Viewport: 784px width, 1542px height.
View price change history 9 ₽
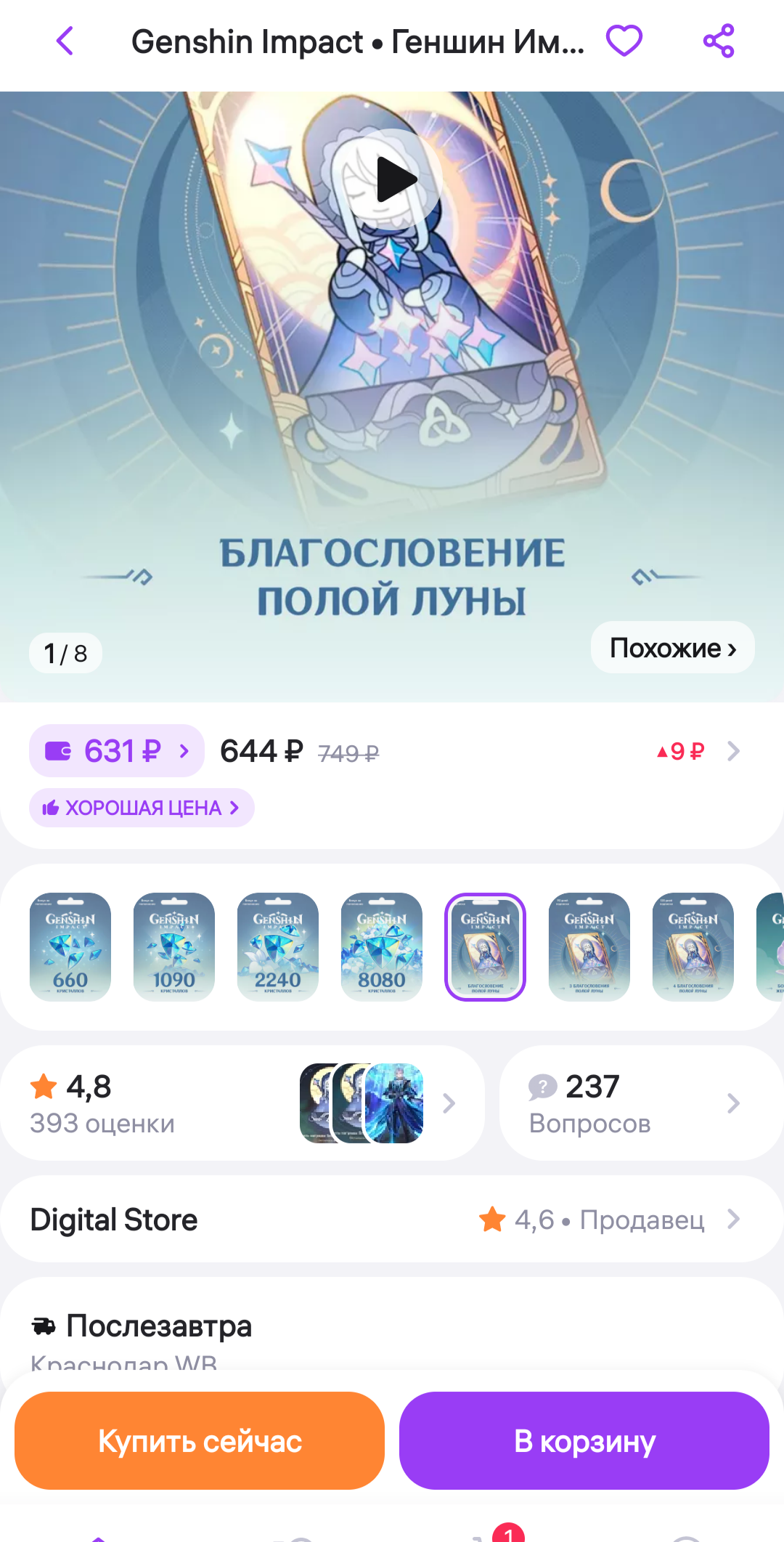click(697, 751)
